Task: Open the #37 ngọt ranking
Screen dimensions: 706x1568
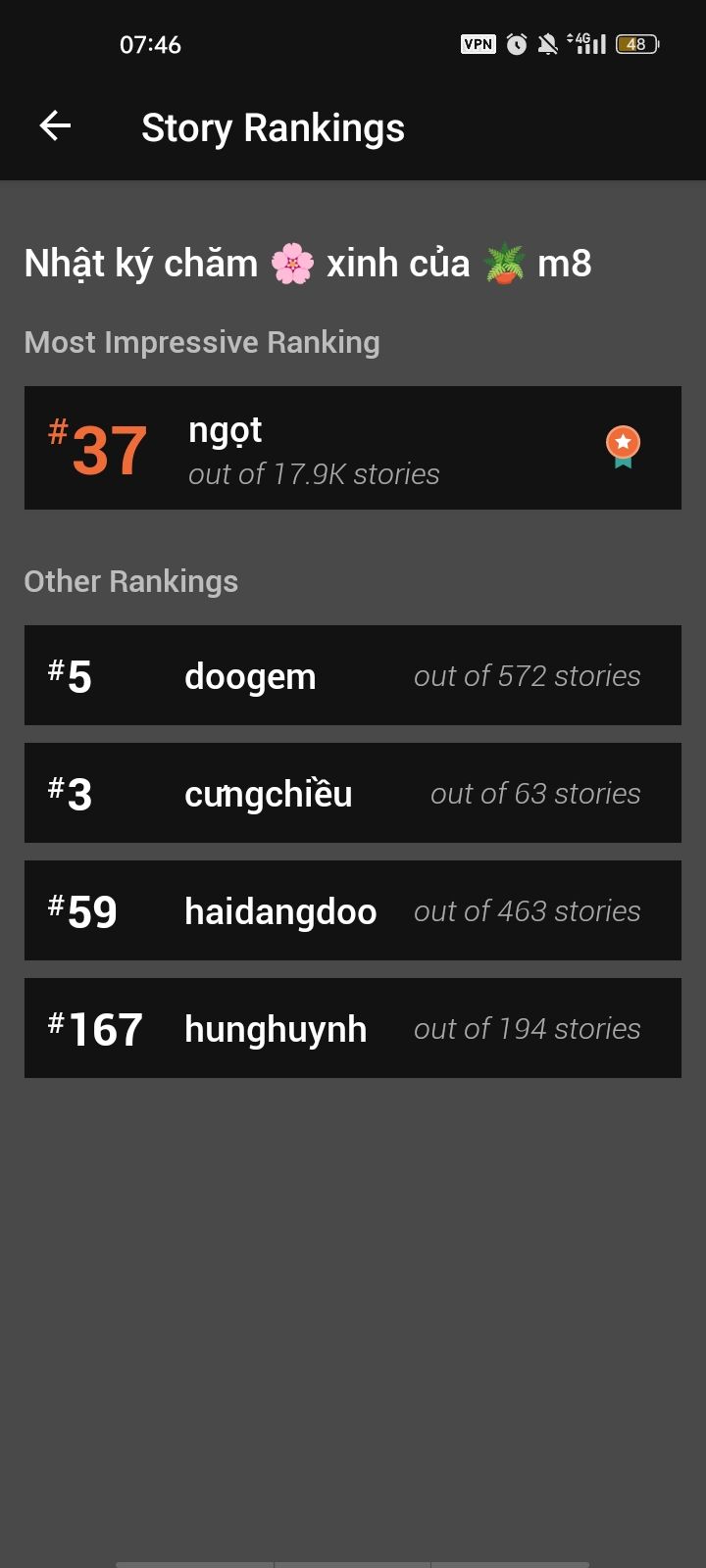Action: coord(352,448)
